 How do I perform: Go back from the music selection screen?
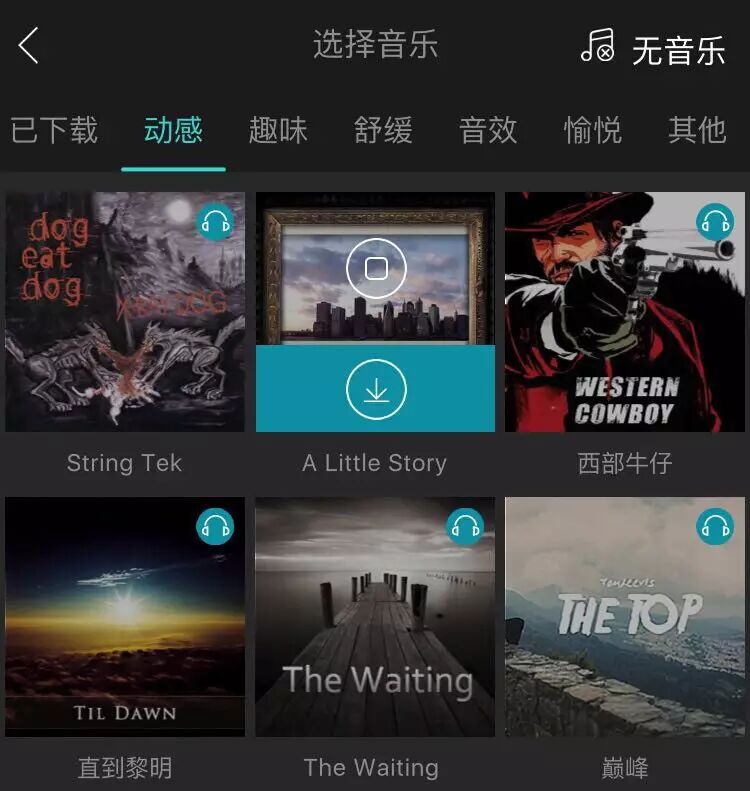(29, 46)
